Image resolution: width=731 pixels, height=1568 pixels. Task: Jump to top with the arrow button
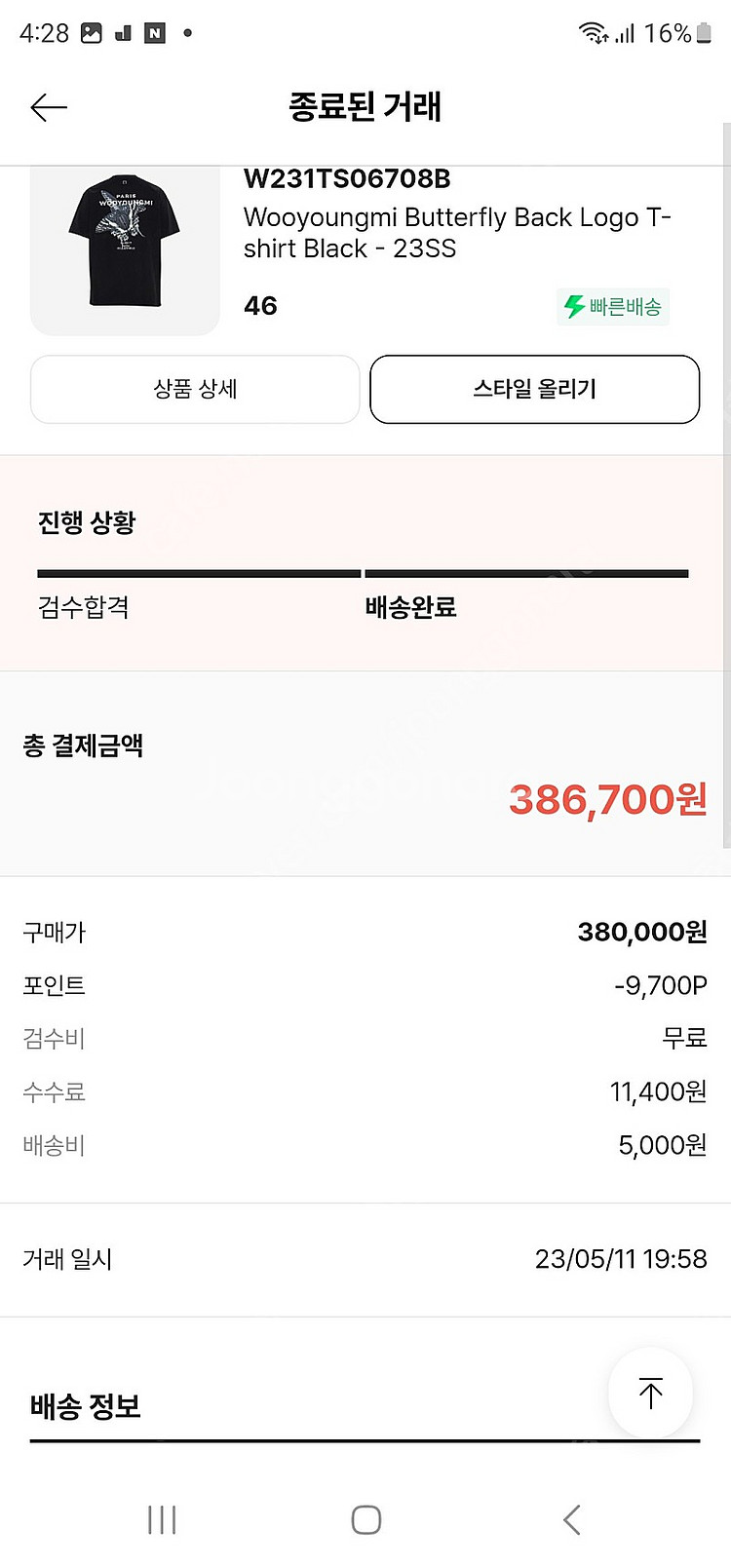(650, 1393)
